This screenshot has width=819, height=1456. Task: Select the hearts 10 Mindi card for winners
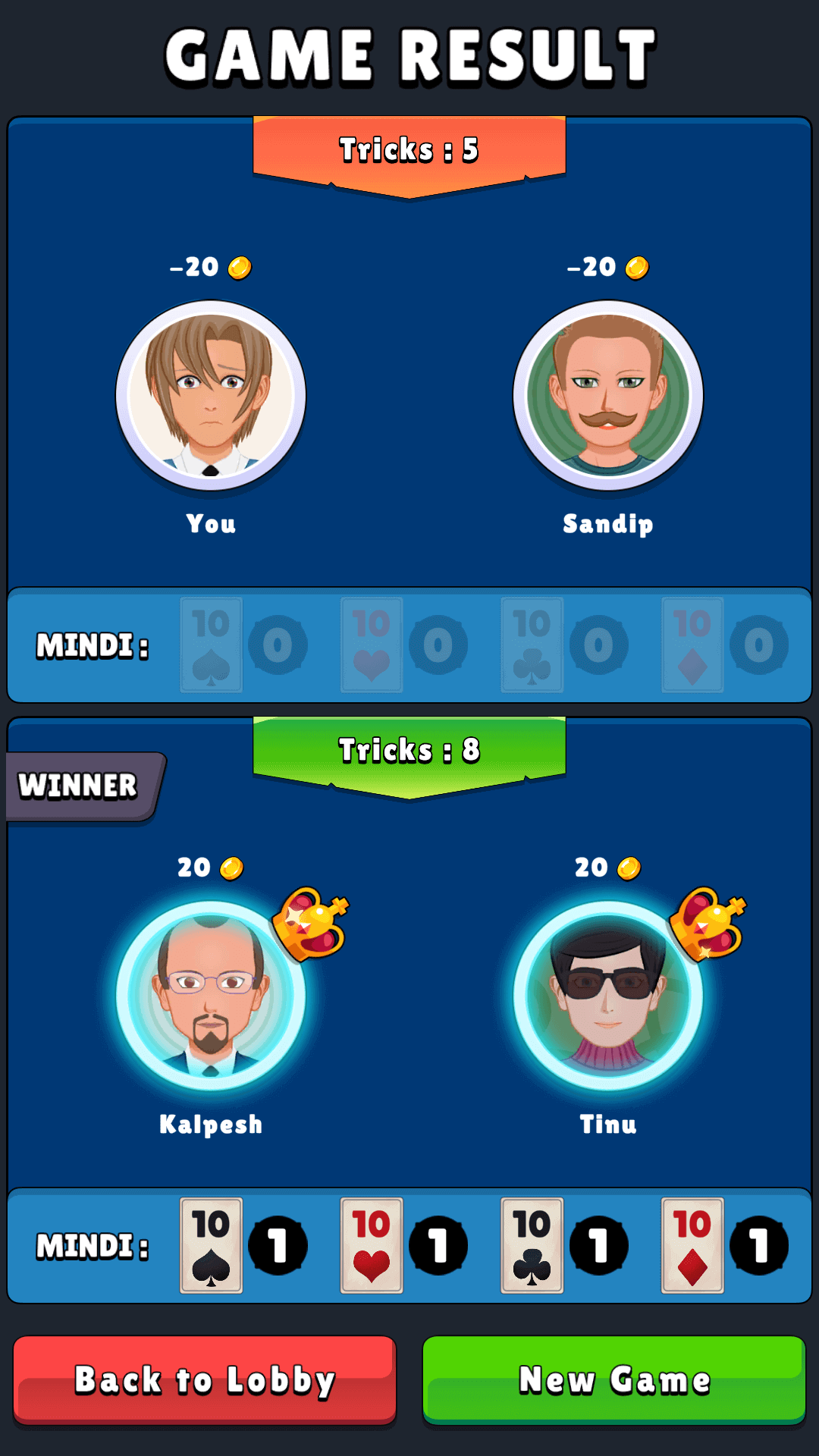tap(372, 1244)
